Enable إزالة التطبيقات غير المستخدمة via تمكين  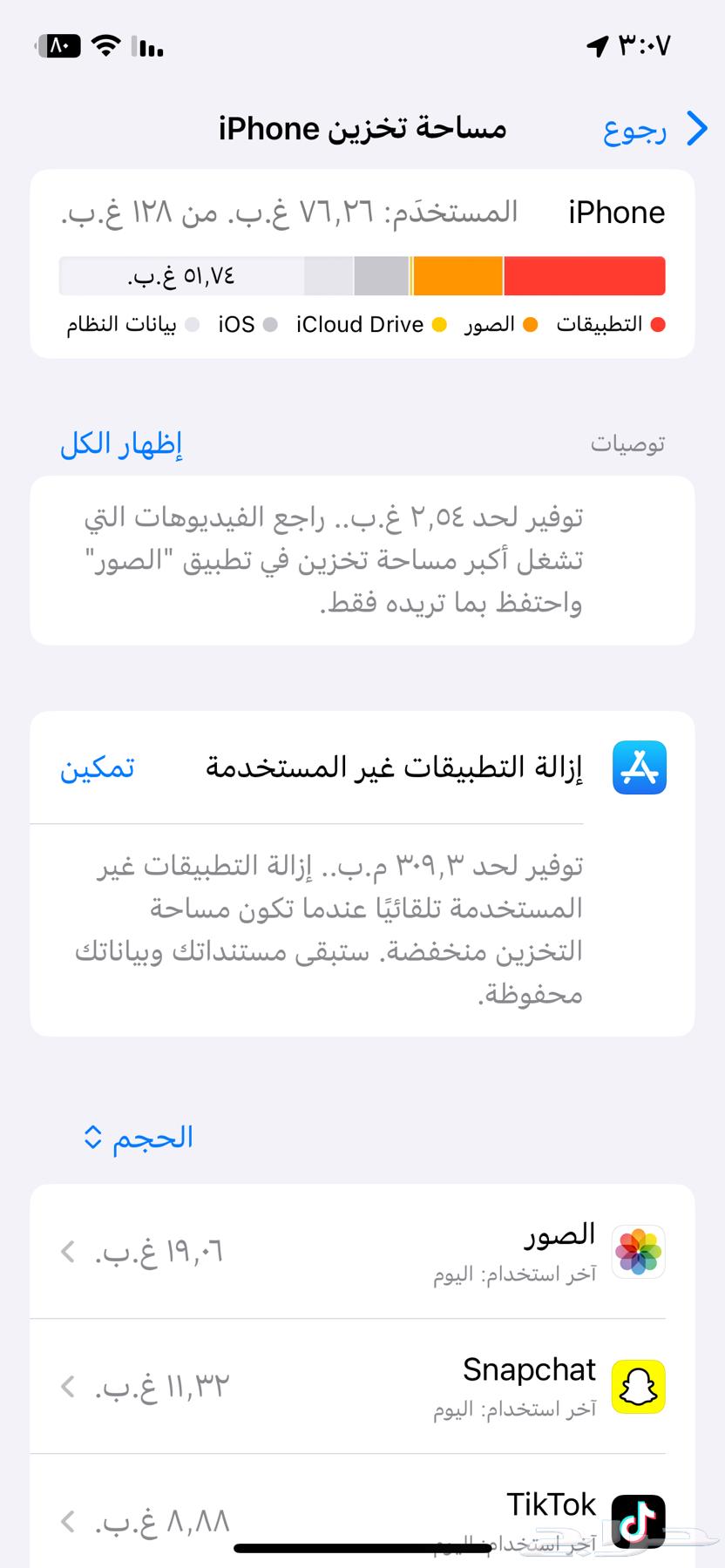click(98, 767)
